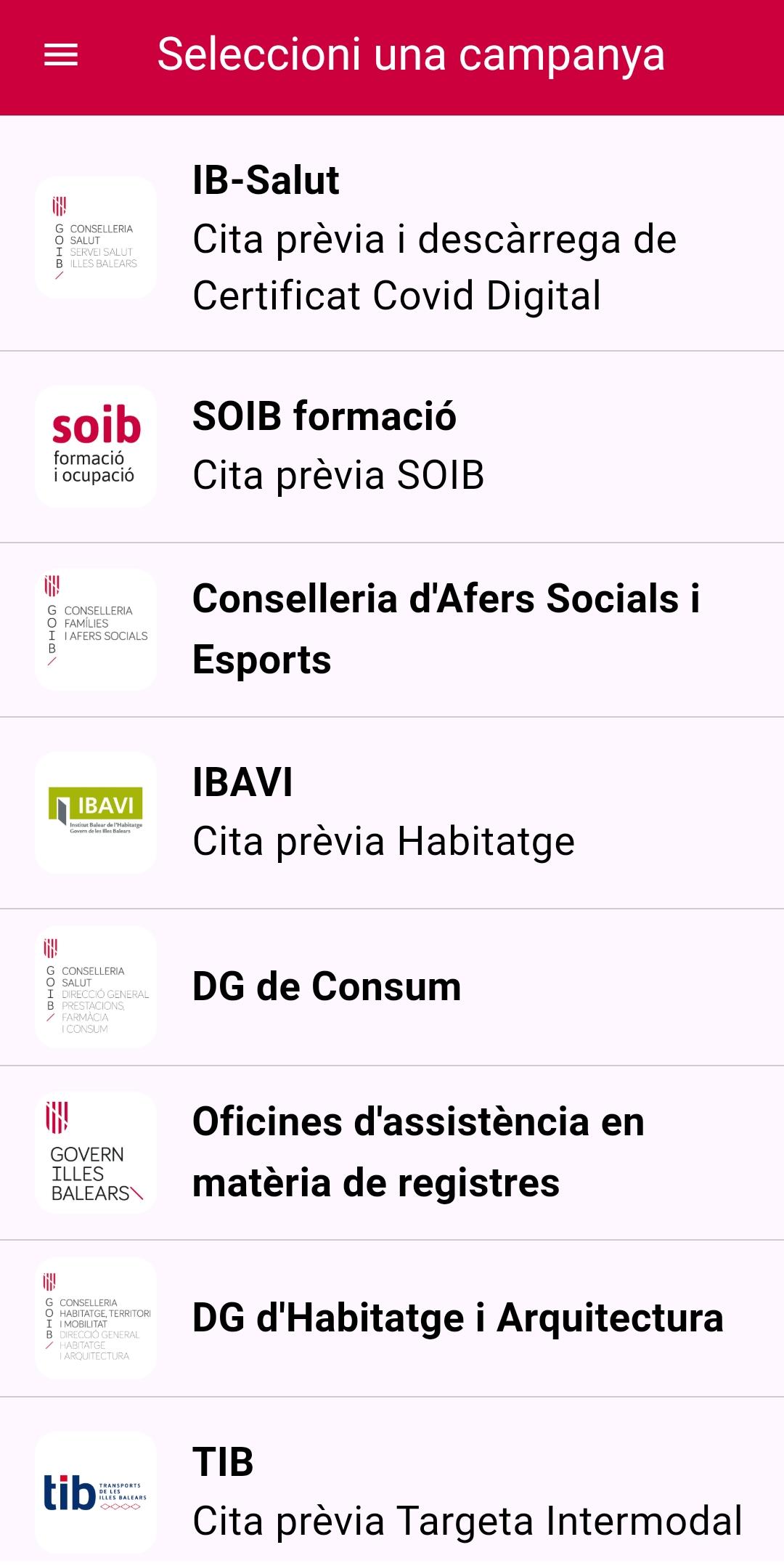Open SOIB formació Cita prèvia

[392, 446]
